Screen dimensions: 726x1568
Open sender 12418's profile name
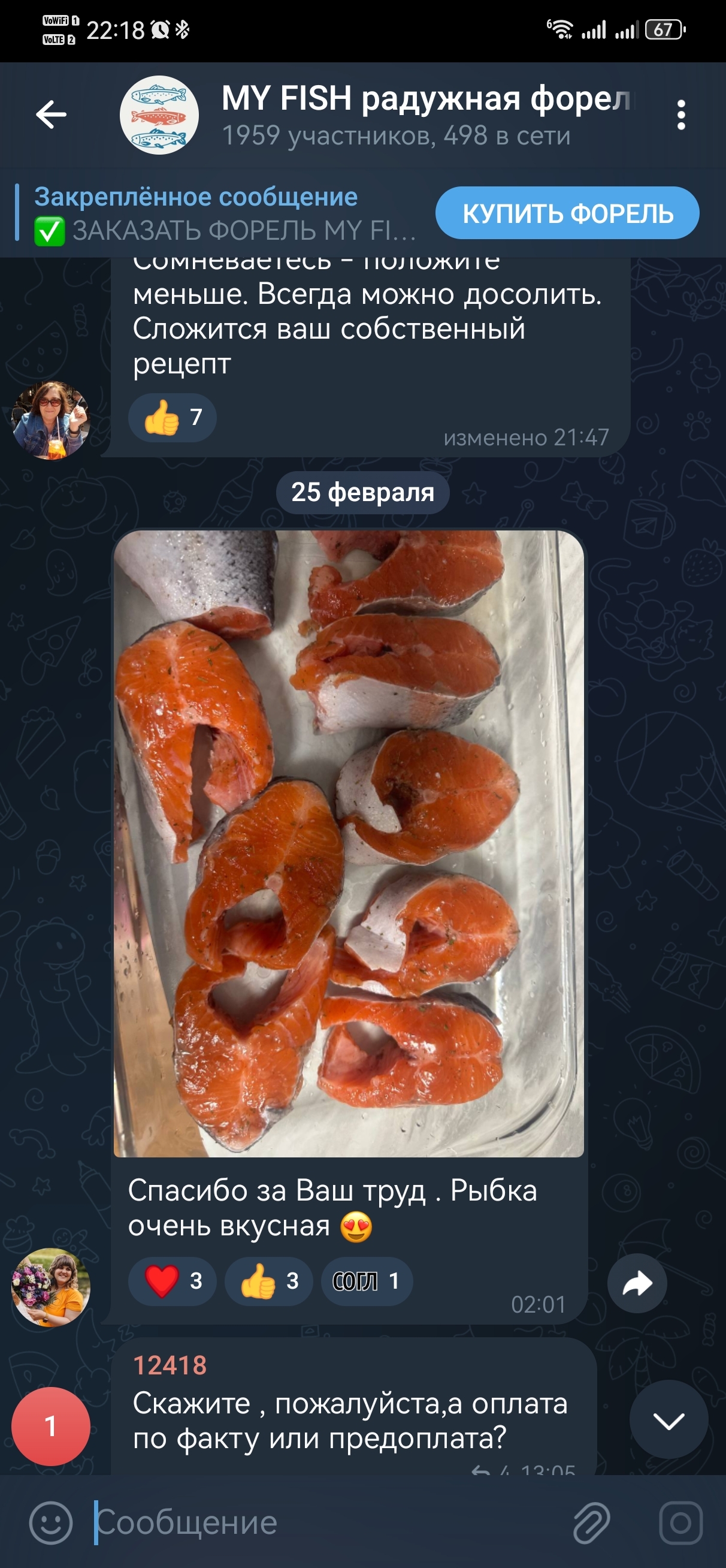tap(170, 1365)
